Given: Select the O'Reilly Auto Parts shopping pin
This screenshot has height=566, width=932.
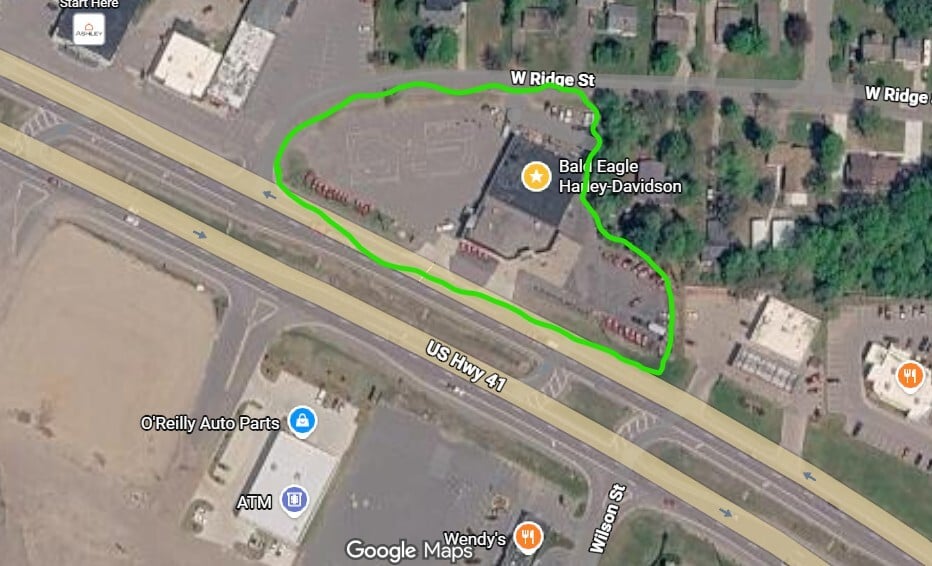Looking at the screenshot, I should coord(302,422).
